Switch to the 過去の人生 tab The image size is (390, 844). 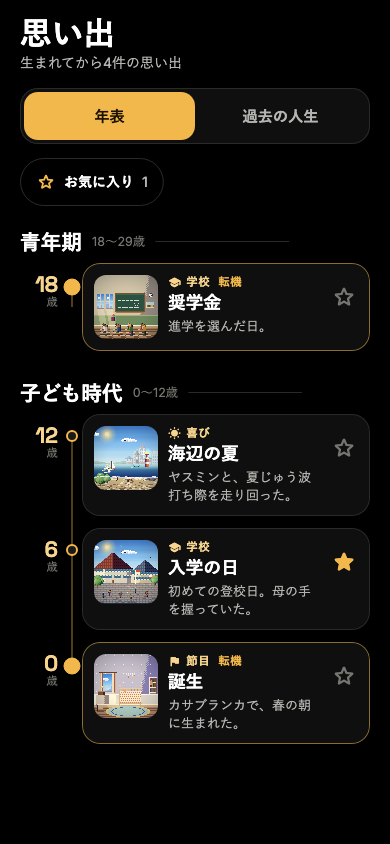(280, 116)
